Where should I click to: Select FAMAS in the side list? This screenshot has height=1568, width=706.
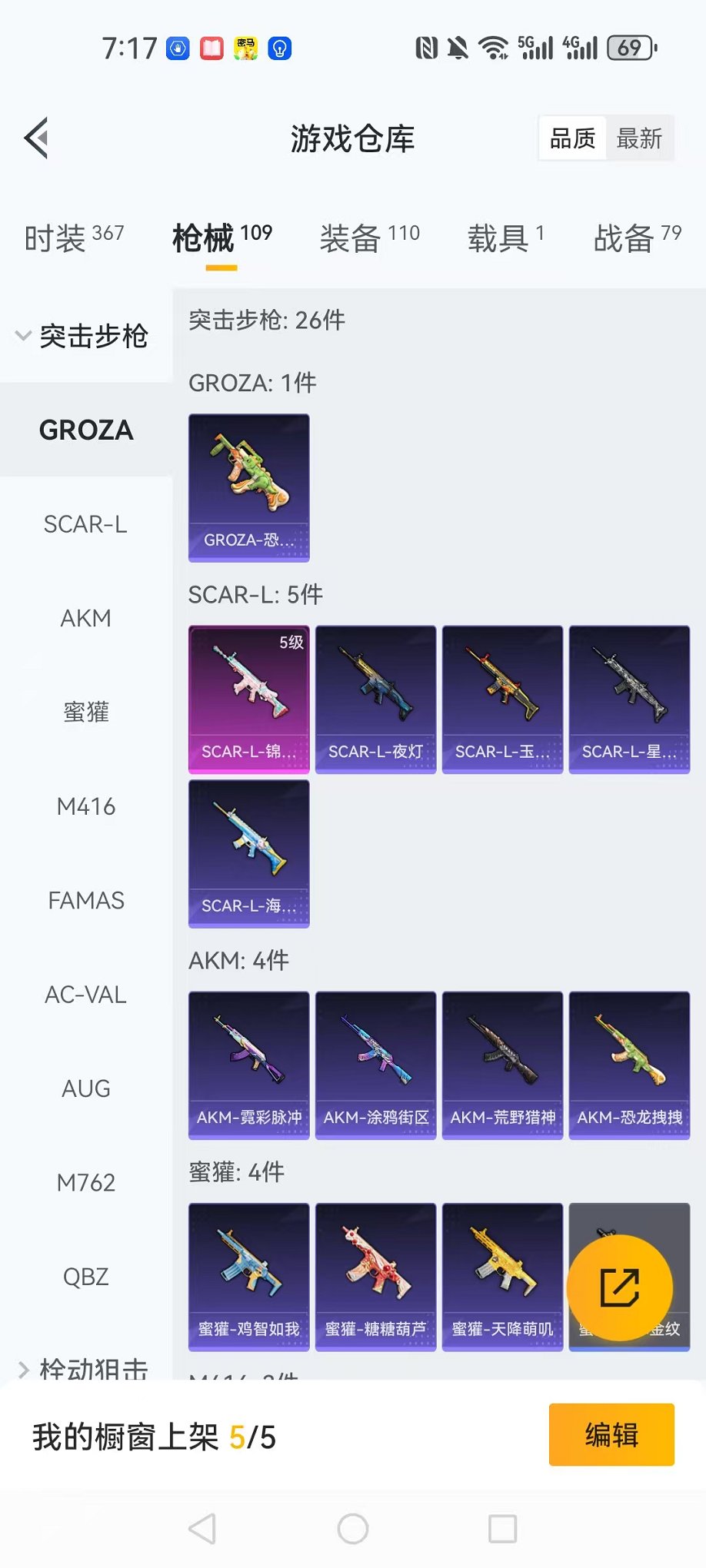coord(85,900)
